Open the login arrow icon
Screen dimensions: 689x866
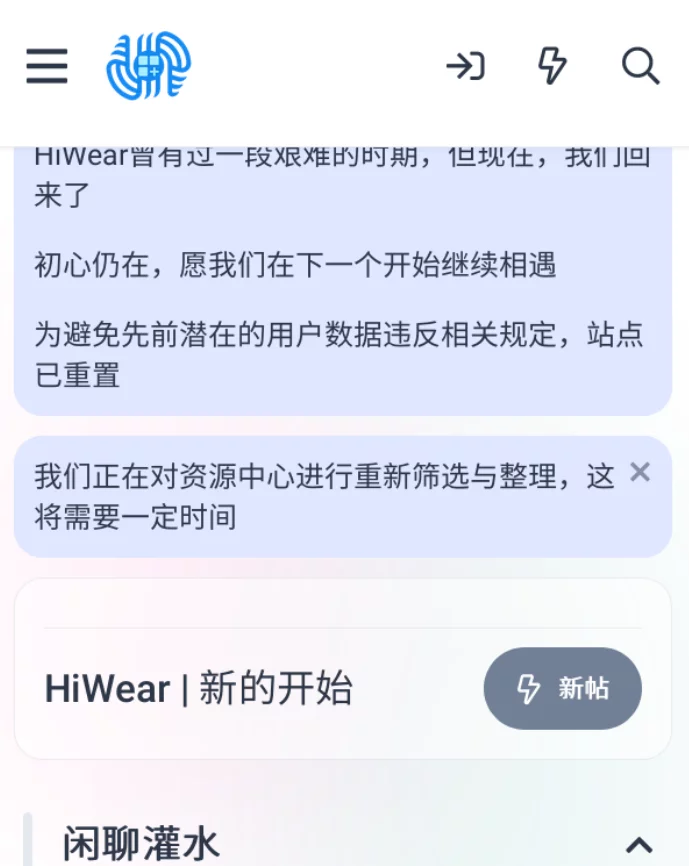(x=465, y=66)
